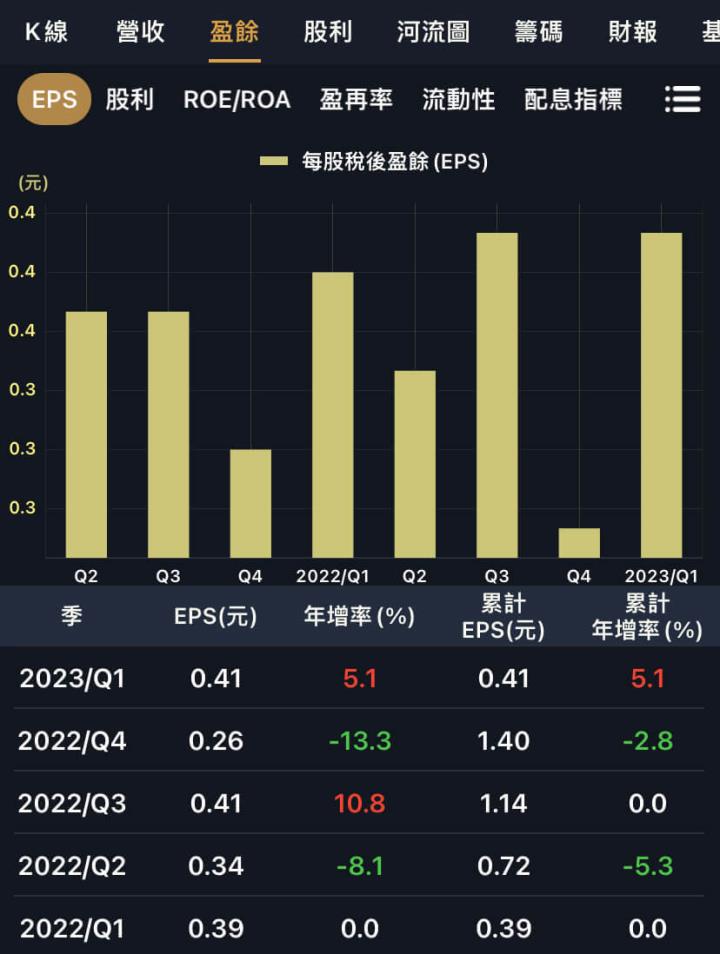720x954 pixels.
Task: Click the red 5.1 growth rate value
Action: coord(357,678)
